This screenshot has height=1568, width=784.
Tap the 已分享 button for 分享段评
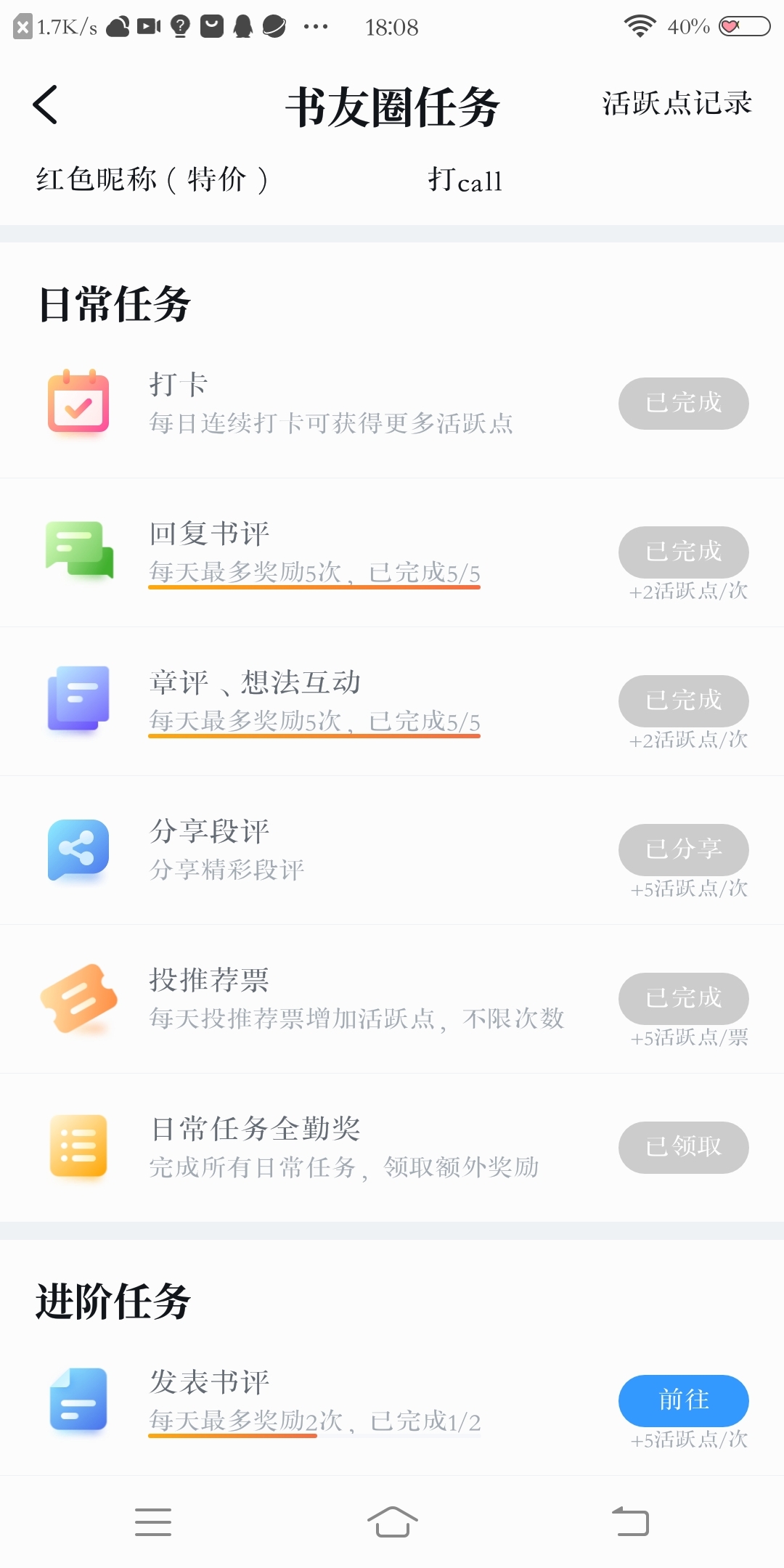(x=684, y=849)
